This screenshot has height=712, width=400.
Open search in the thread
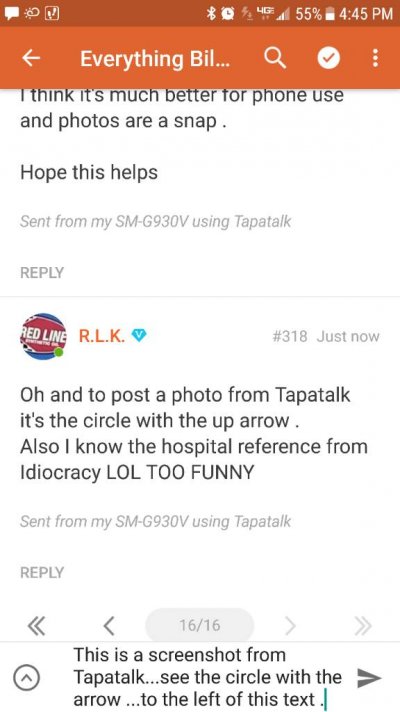275,58
